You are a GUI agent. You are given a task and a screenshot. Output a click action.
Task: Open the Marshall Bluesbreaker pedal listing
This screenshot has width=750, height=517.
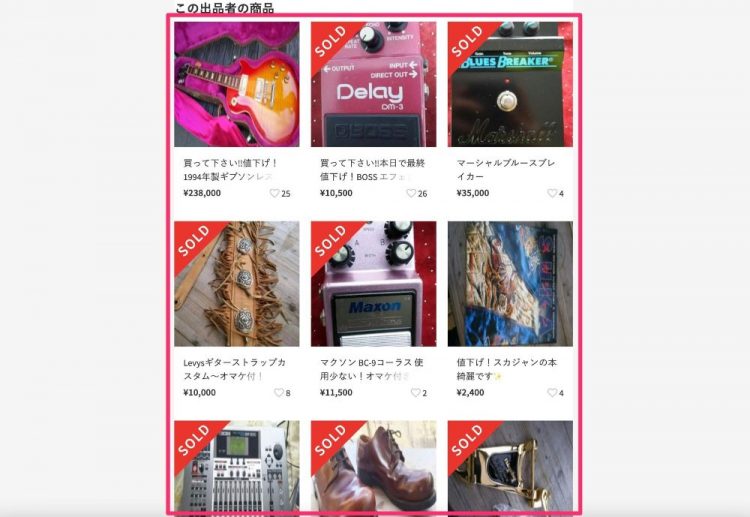[510, 85]
